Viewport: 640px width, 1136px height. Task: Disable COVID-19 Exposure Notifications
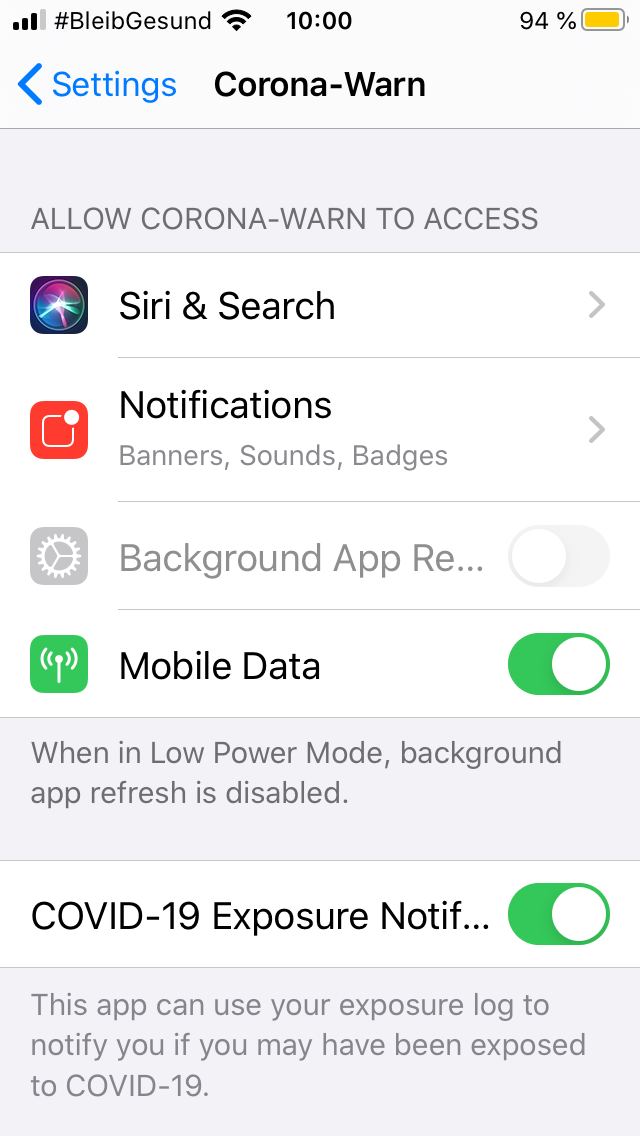(x=558, y=914)
